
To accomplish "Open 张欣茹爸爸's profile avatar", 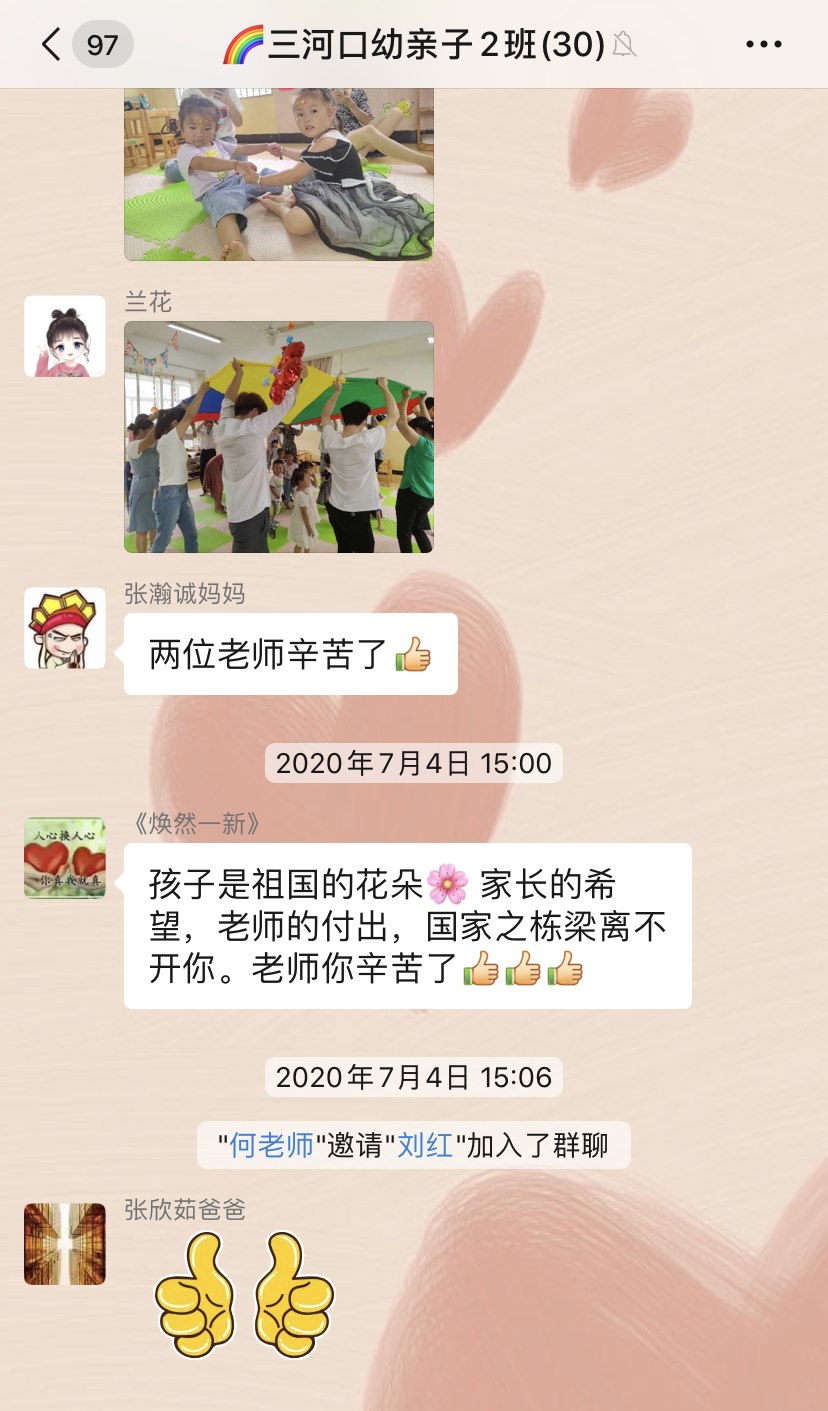I will (65, 1244).
